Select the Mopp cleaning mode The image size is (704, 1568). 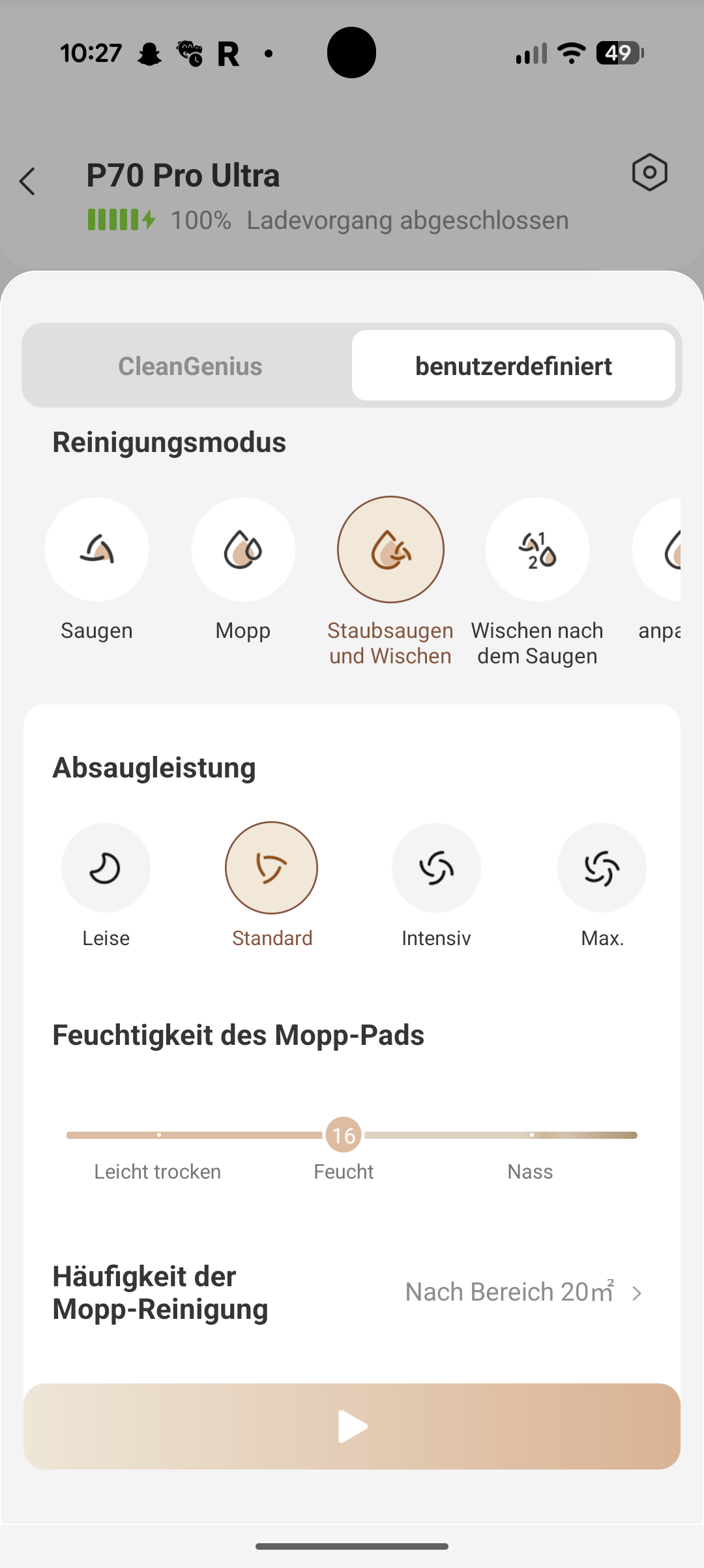coord(243,550)
